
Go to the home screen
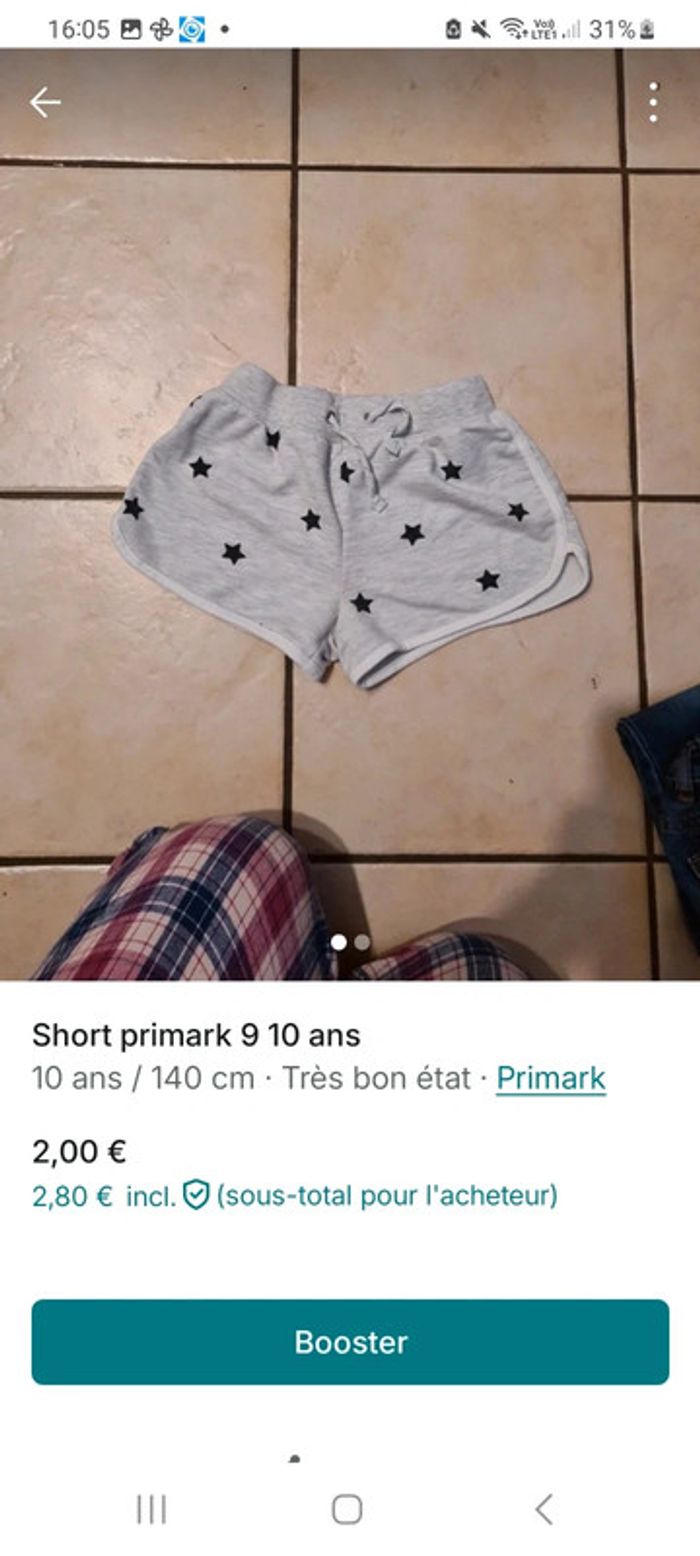click(x=347, y=1509)
